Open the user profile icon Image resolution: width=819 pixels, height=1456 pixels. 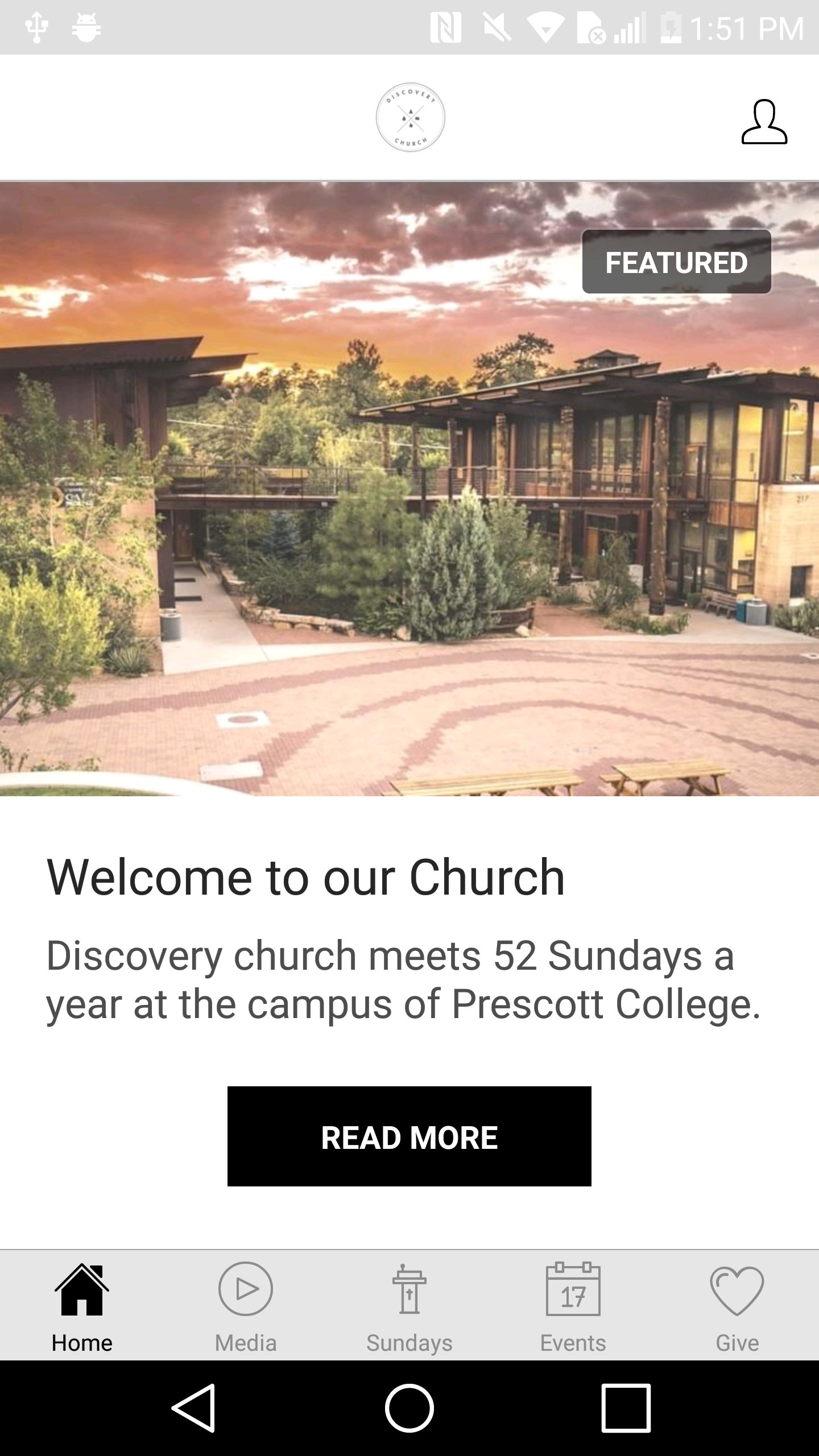point(764,121)
